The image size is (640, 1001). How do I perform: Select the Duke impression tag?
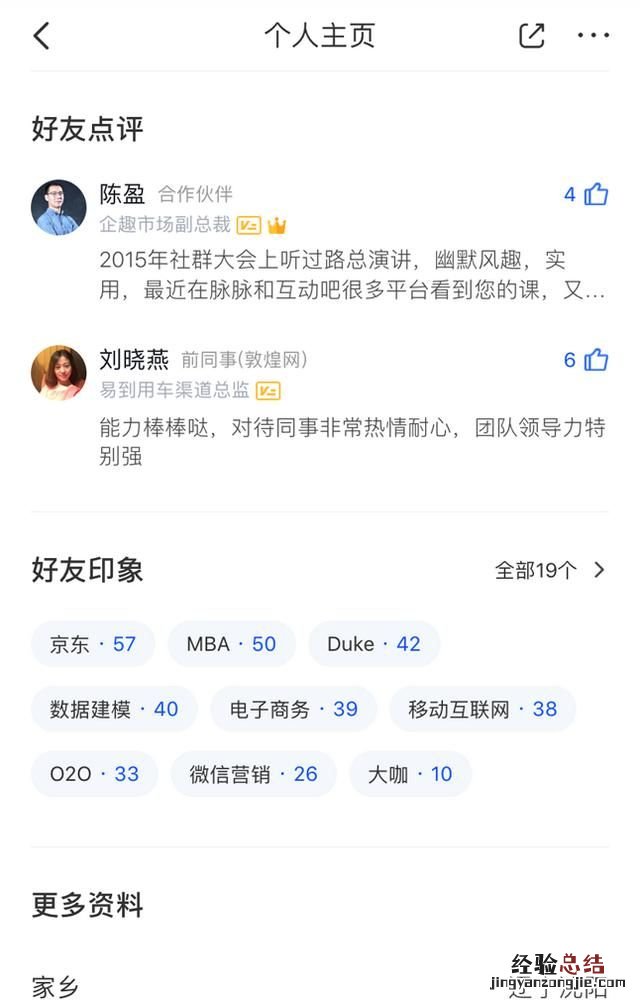pyautogui.click(x=374, y=644)
